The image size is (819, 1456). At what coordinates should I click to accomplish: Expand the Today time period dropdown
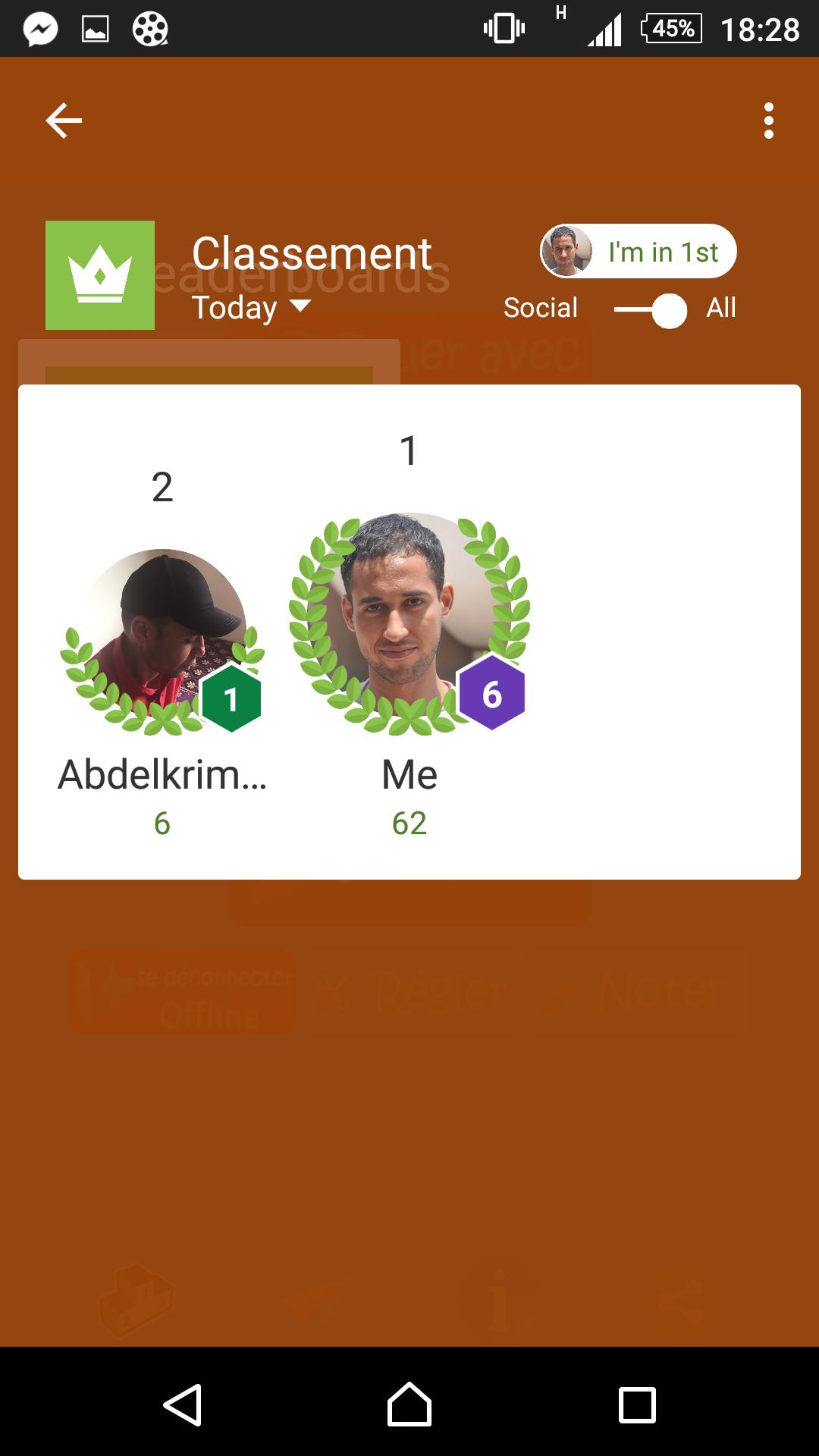tap(252, 307)
